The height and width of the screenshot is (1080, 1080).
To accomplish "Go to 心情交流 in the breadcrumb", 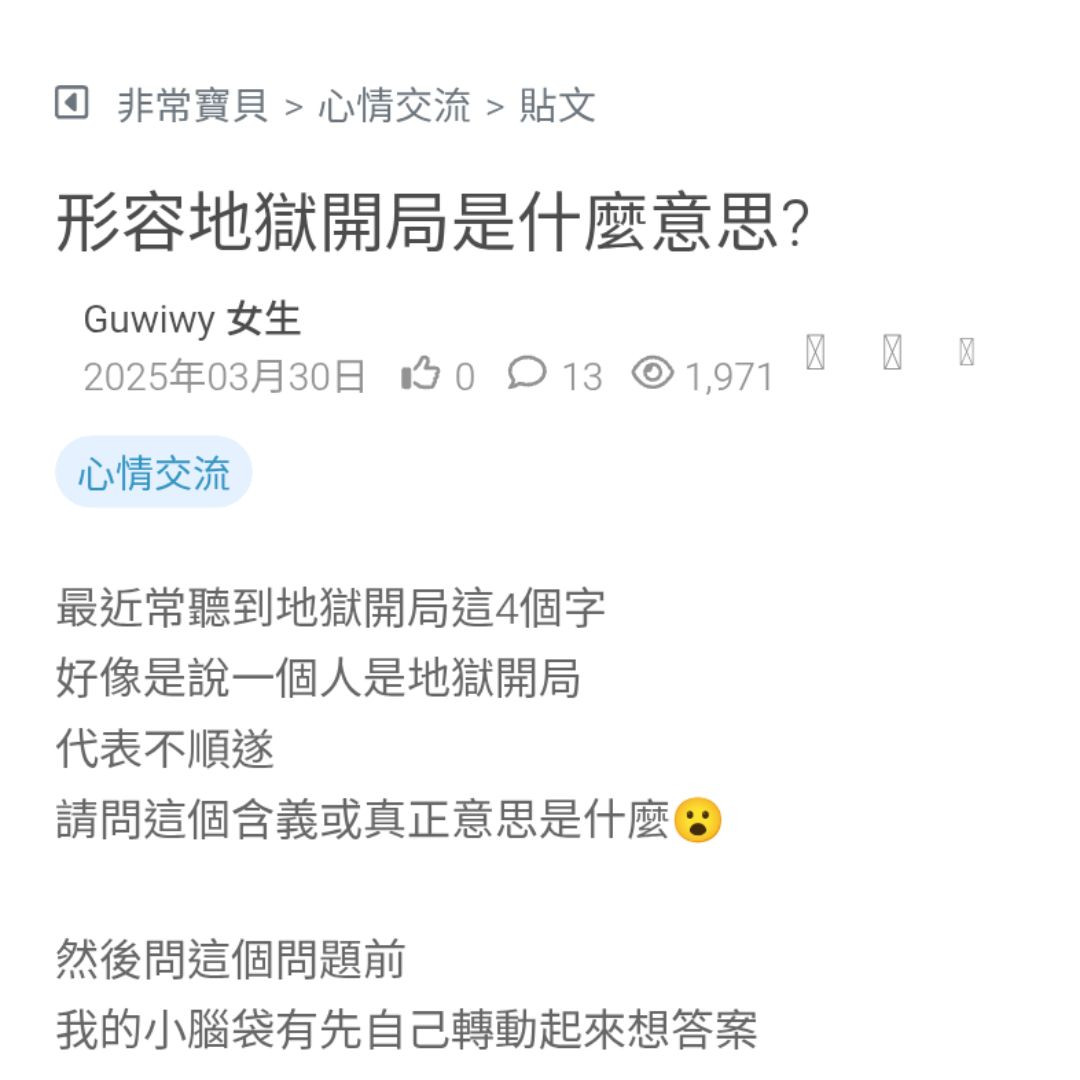I will pyautogui.click(x=394, y=105).
